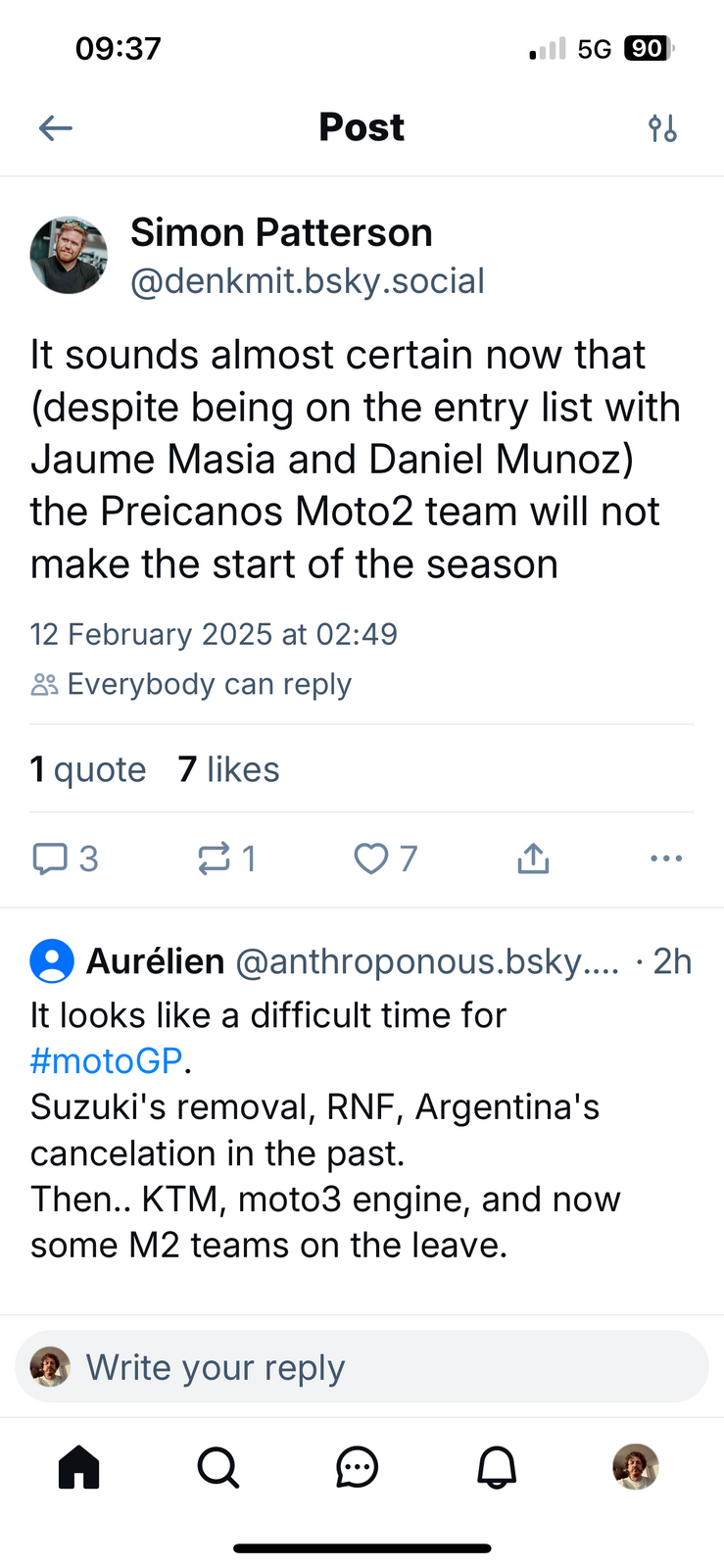Switch to the Search tab
The height and width of the screenshot is (1568, 724).
point(217,1467)
